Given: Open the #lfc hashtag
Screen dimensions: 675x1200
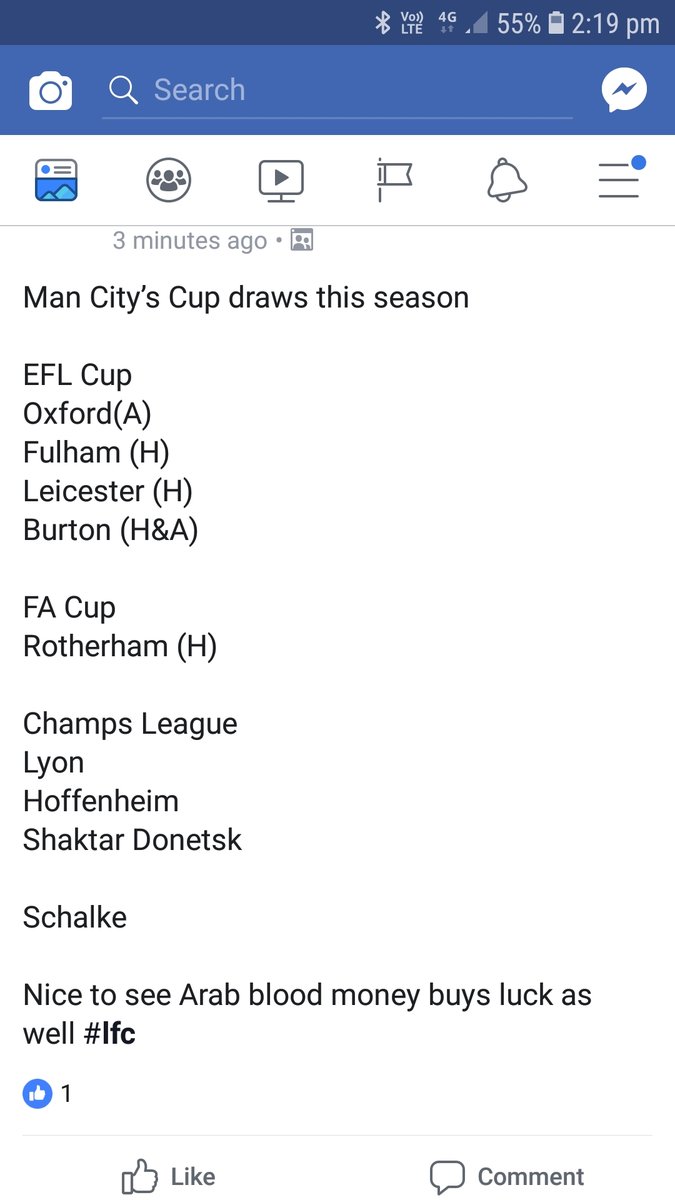Looking at the screenshot, I should [110, 1034].
